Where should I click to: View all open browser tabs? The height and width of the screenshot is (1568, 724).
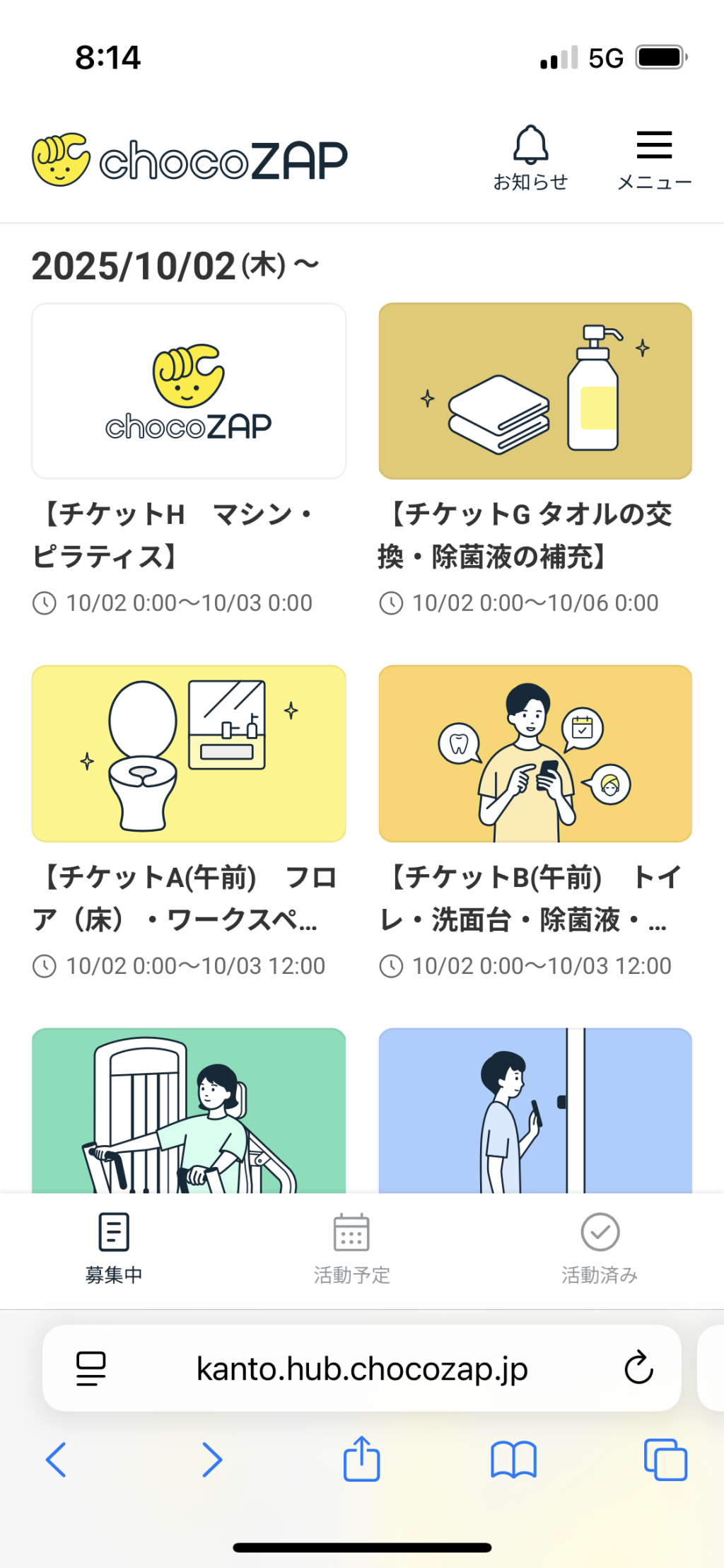(x=665, y=1460)
